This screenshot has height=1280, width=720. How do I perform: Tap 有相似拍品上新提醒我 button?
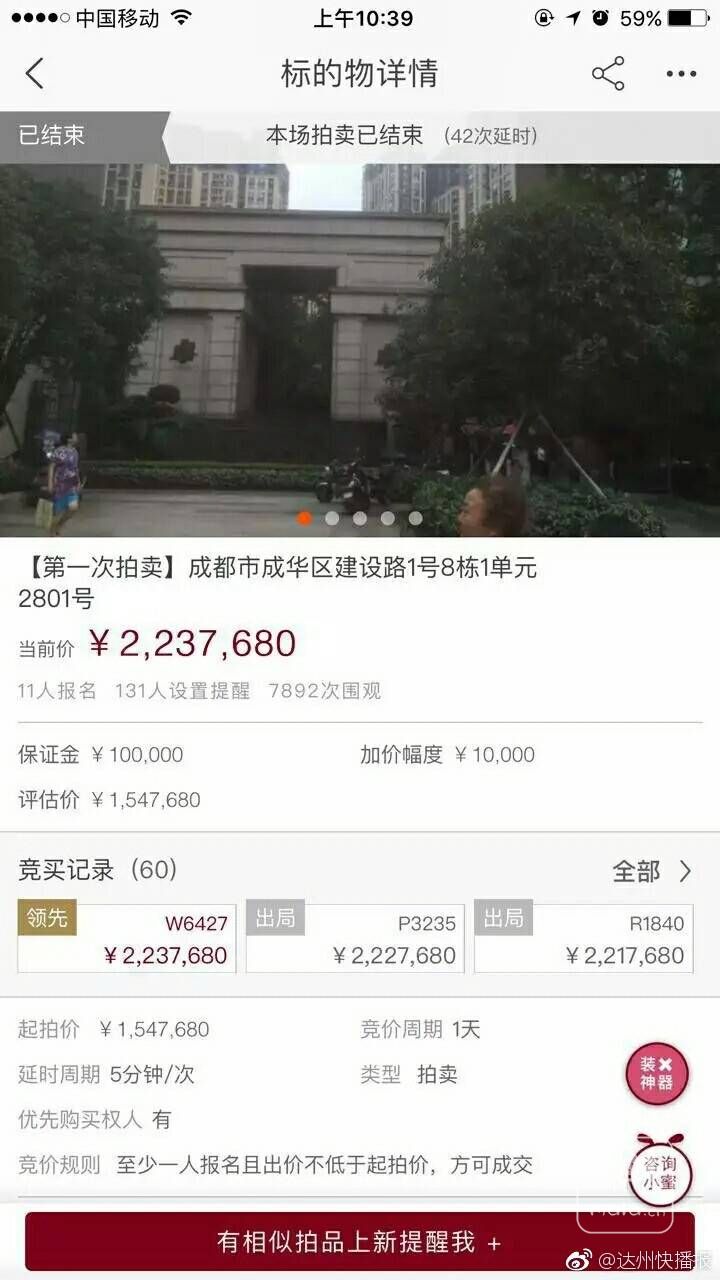[x=360, y=1242]
